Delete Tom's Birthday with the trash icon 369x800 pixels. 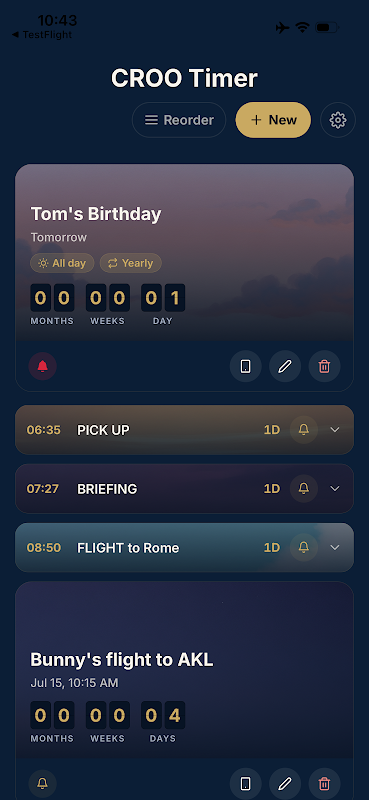point(325,366)
